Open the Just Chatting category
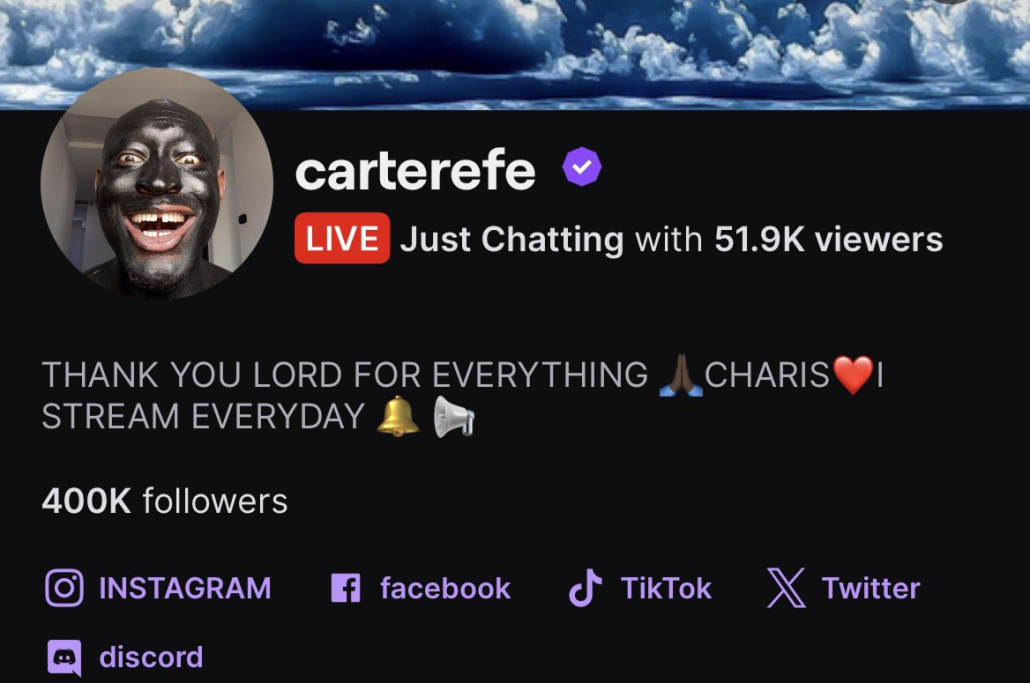 [x=511, y=240]
